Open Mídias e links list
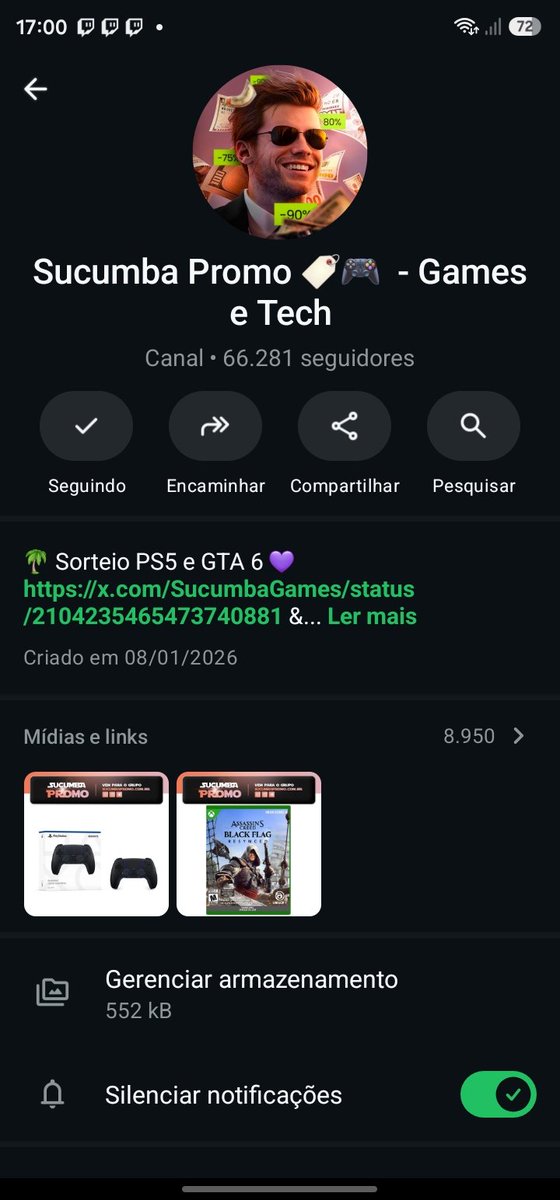The width and height of the screenshot is (560, 1200). tap(280, 737)
